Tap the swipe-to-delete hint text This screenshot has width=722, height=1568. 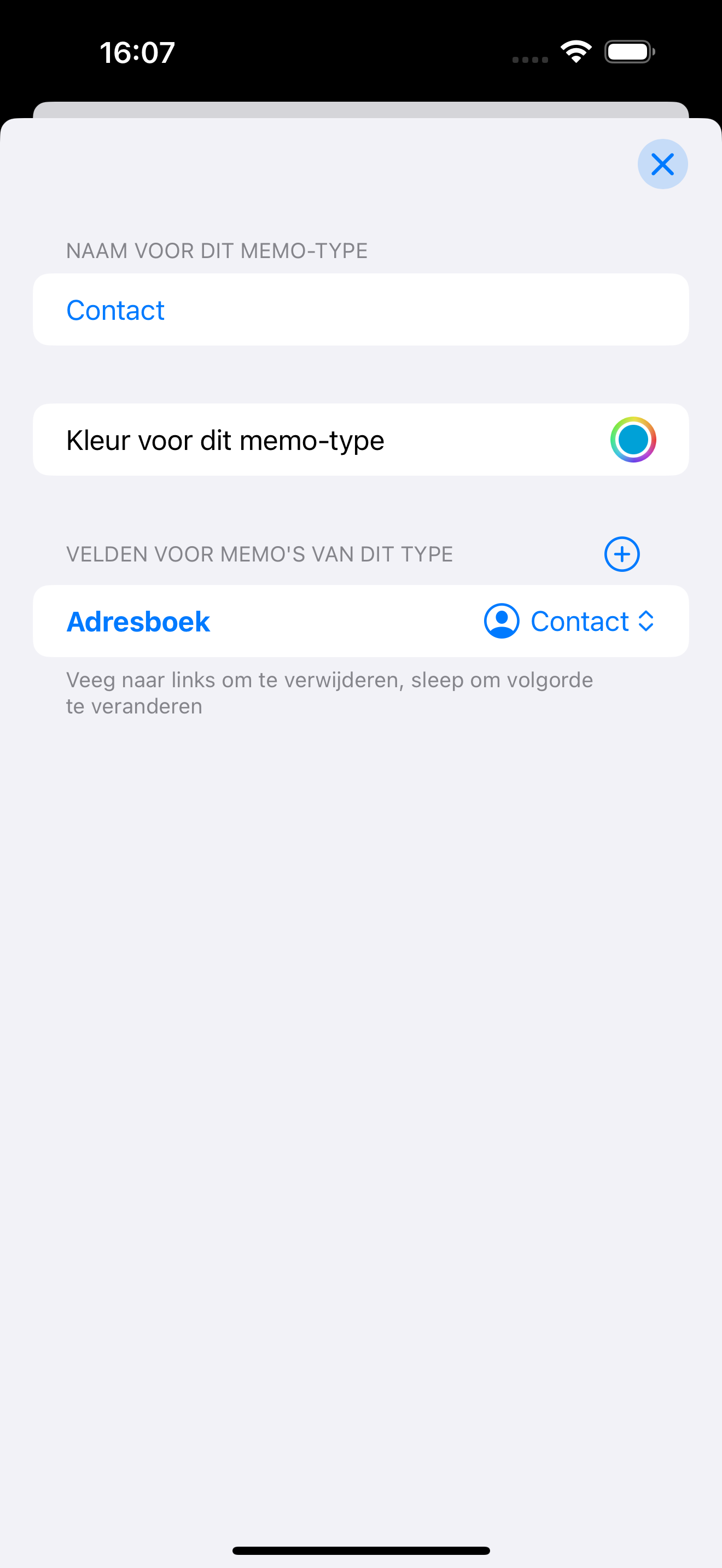pyautogui.click(x=329, y=692)
